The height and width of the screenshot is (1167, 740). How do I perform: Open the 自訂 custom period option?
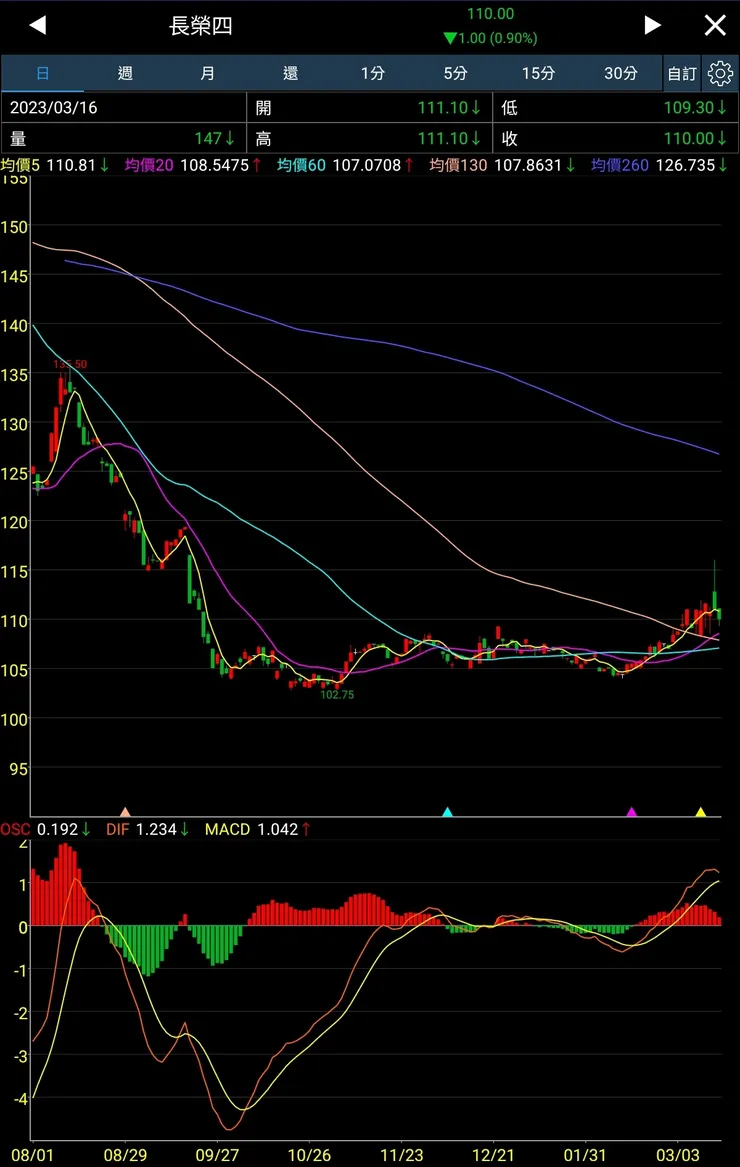682,73
